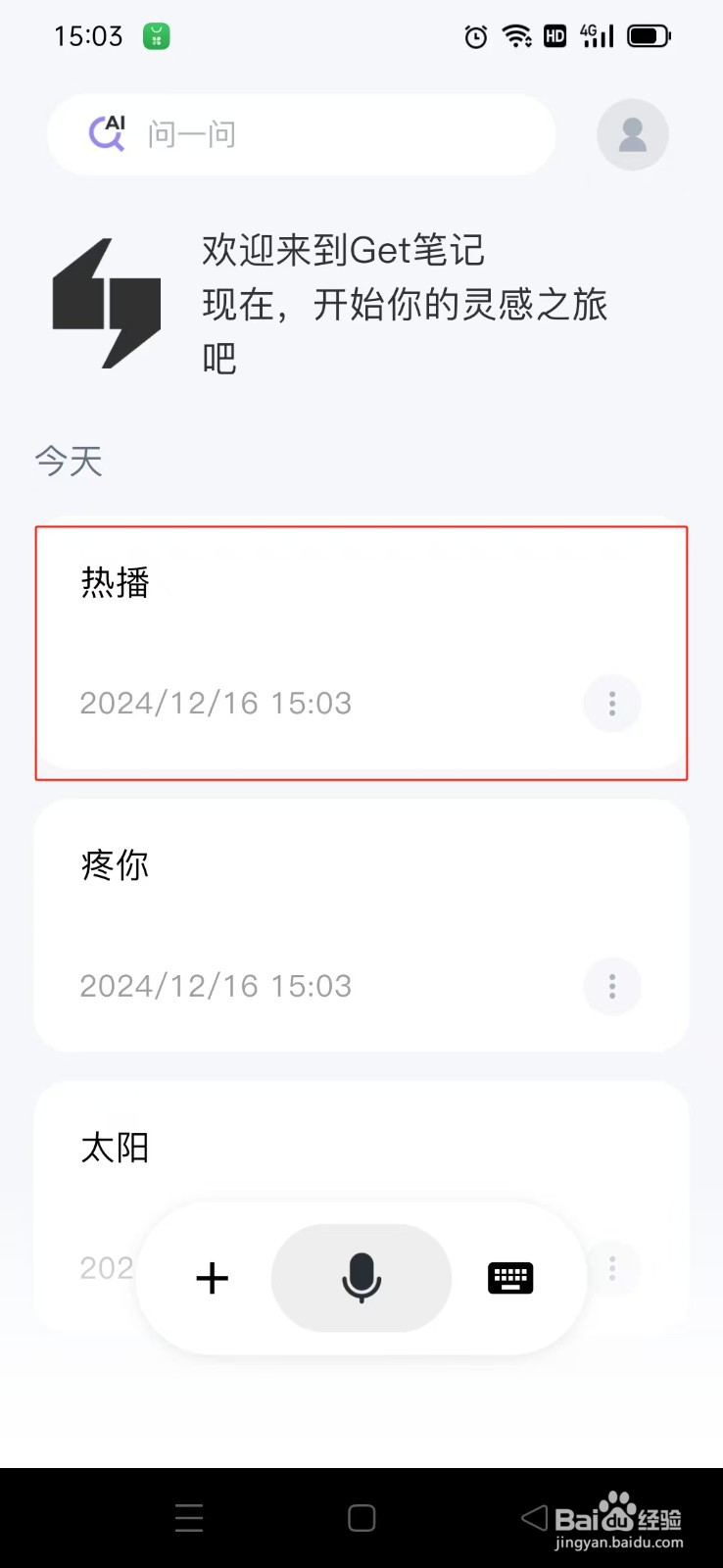Open the 疼你 note
723x1568 pixels.
(294, 892)
